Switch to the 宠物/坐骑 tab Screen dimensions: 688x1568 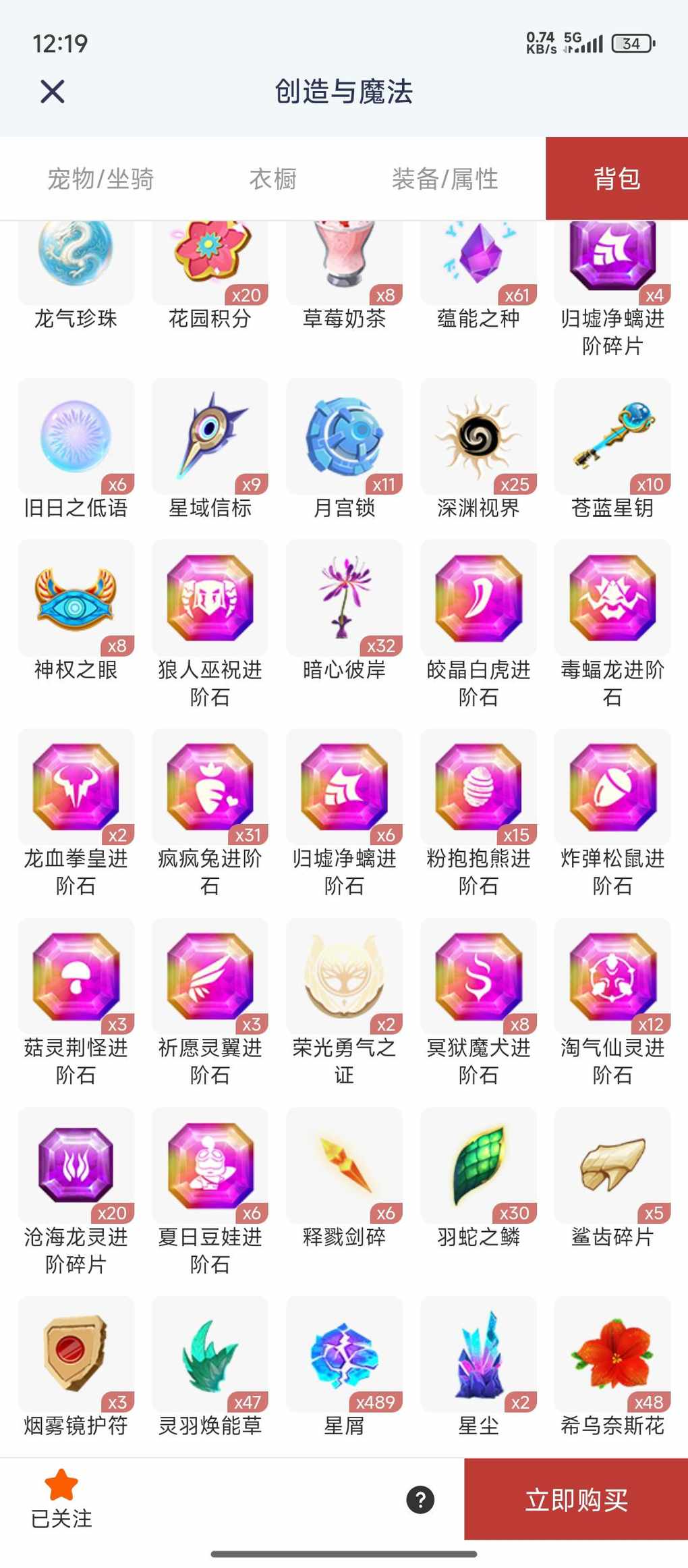(101, 179)
